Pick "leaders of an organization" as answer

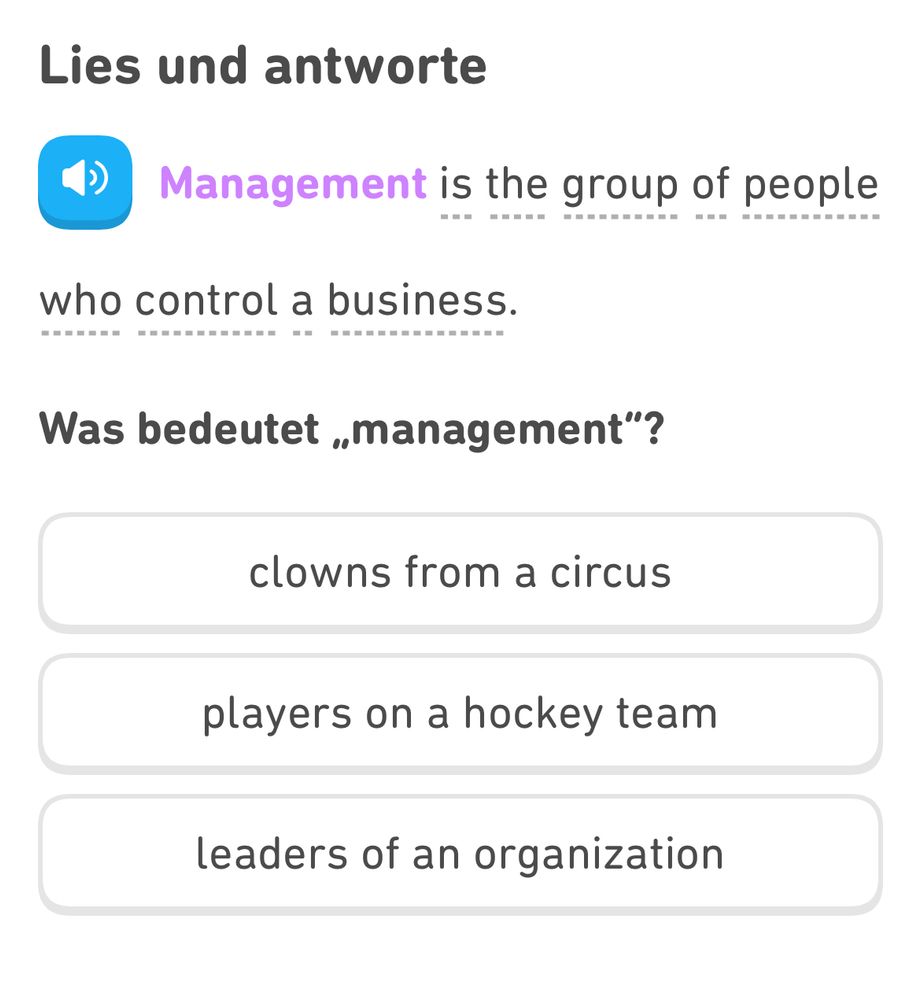point(460,854)
